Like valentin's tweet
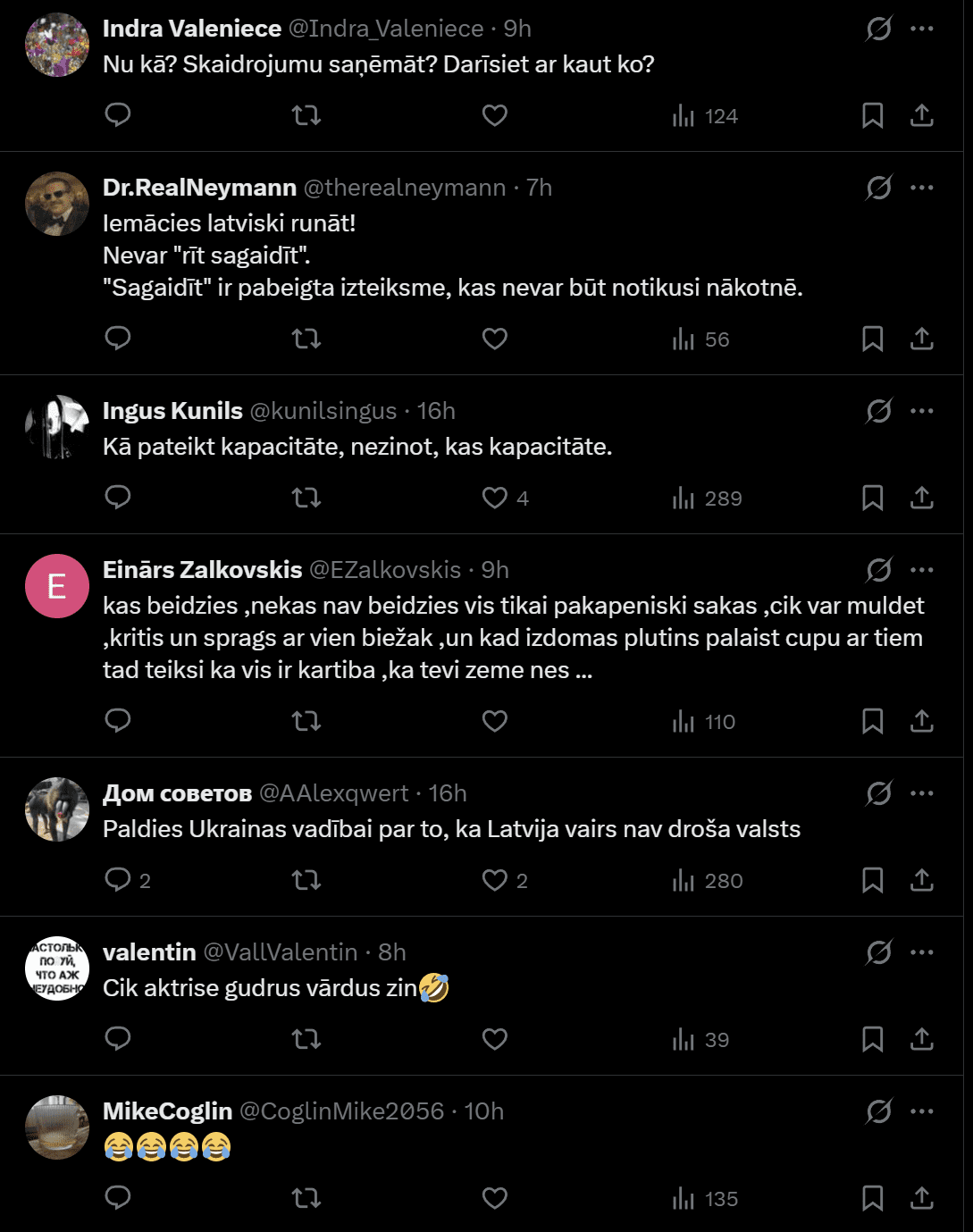This screenshot has height=1232, width=973. [495, 1039]
